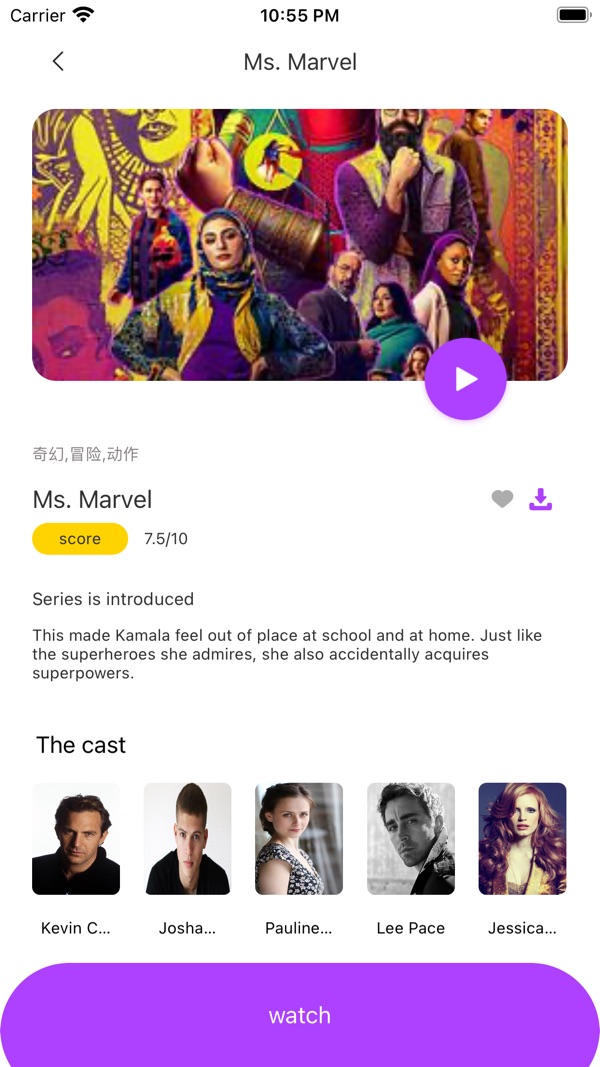Select cast member Pauline...

point(299,839)
